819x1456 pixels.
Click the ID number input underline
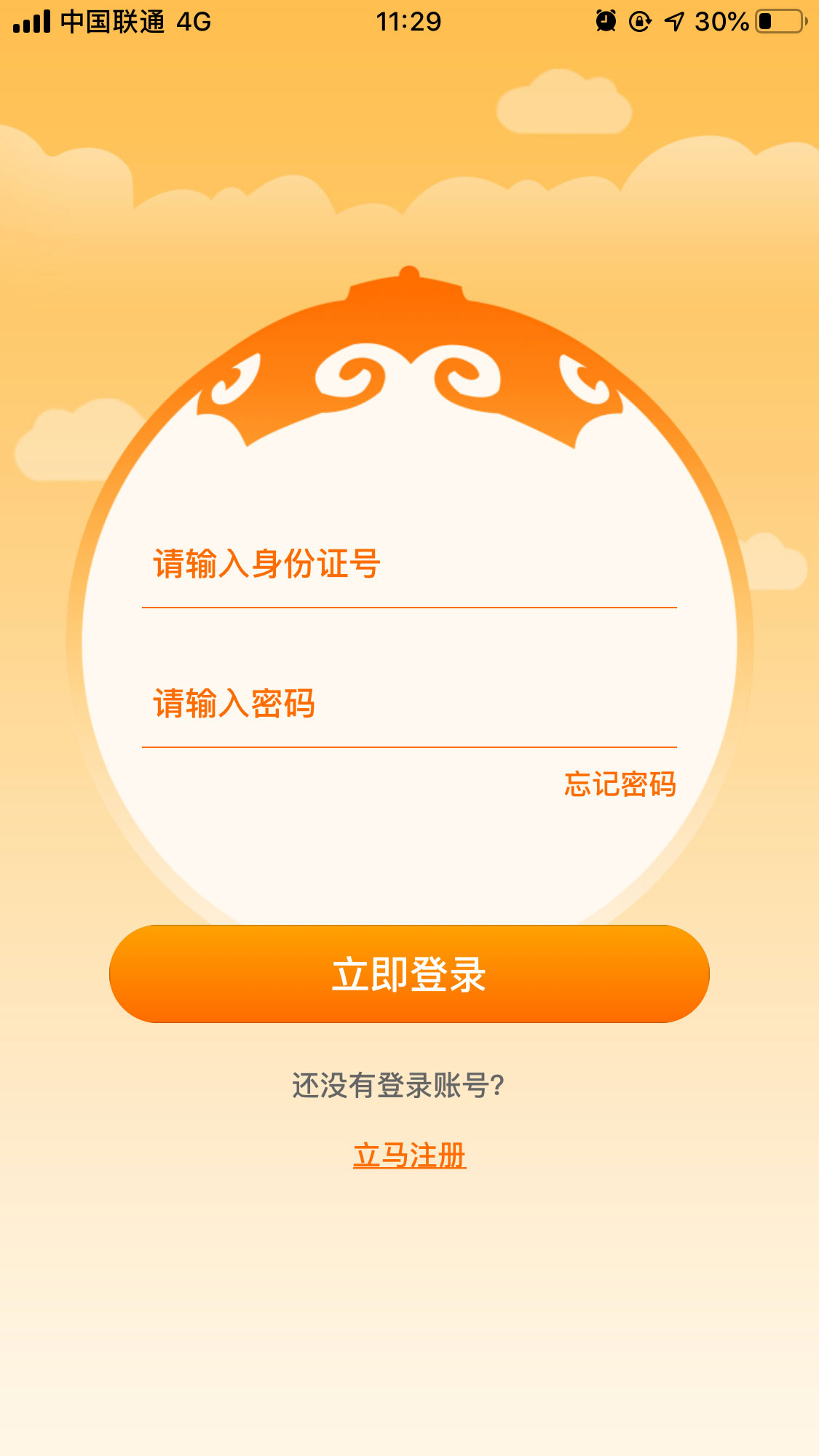409,605
